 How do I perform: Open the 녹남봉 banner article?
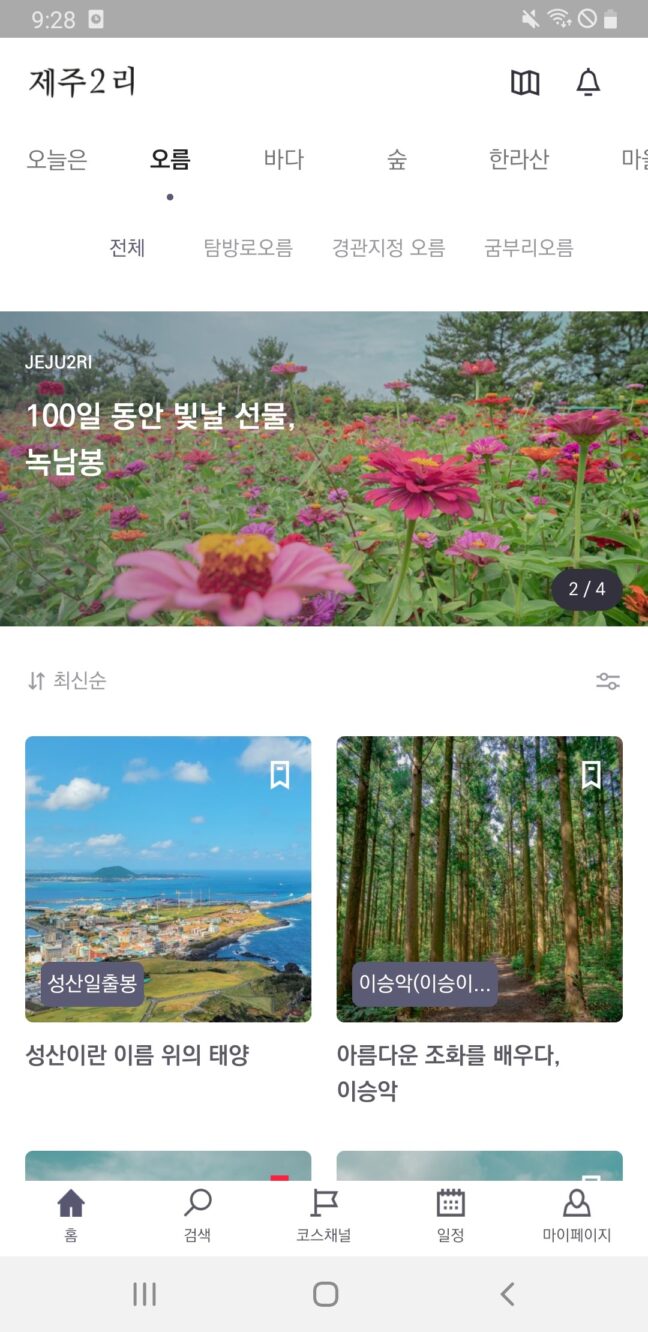click(x=324, y=468)
